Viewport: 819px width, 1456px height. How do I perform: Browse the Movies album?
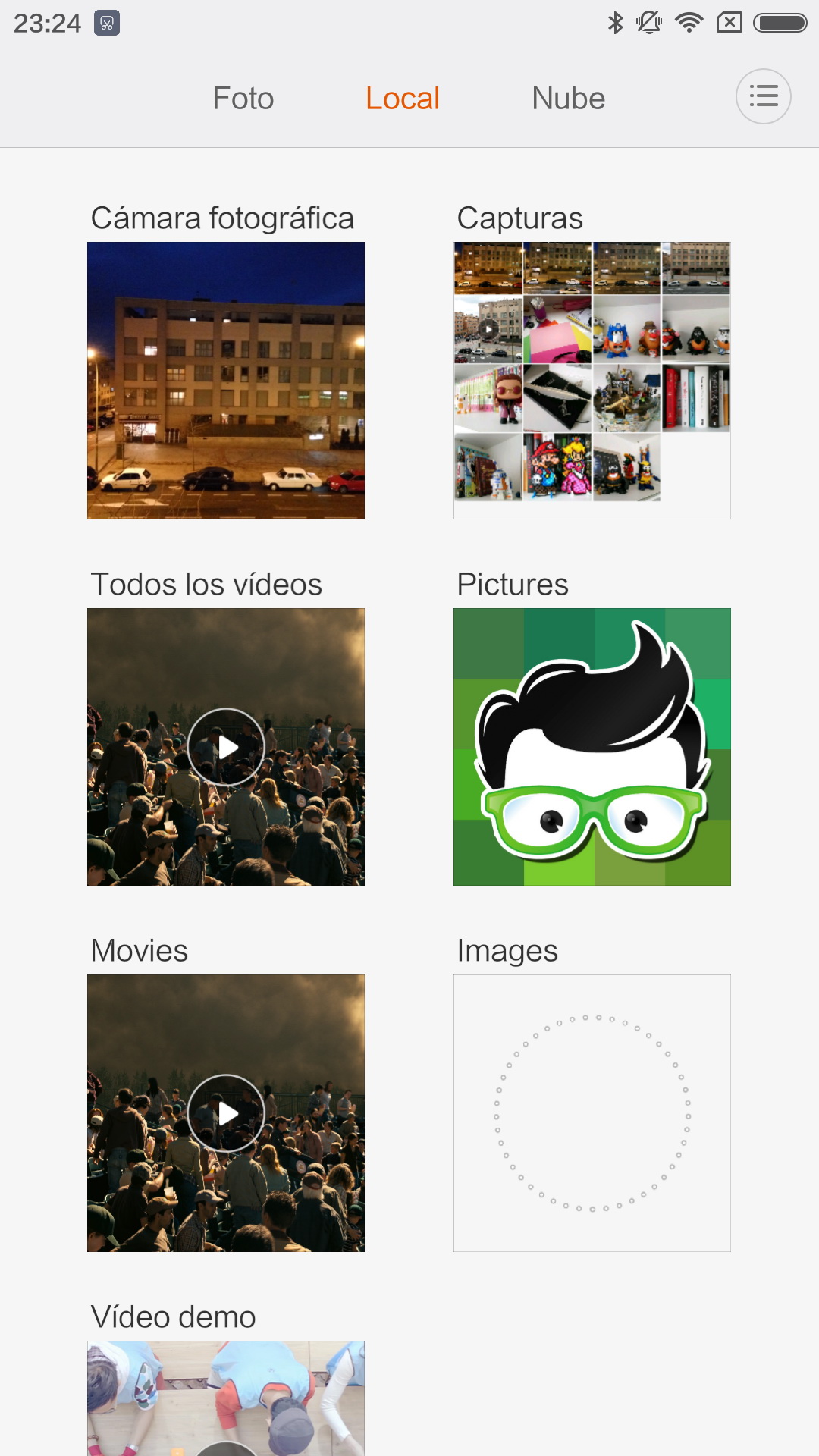226,1112
